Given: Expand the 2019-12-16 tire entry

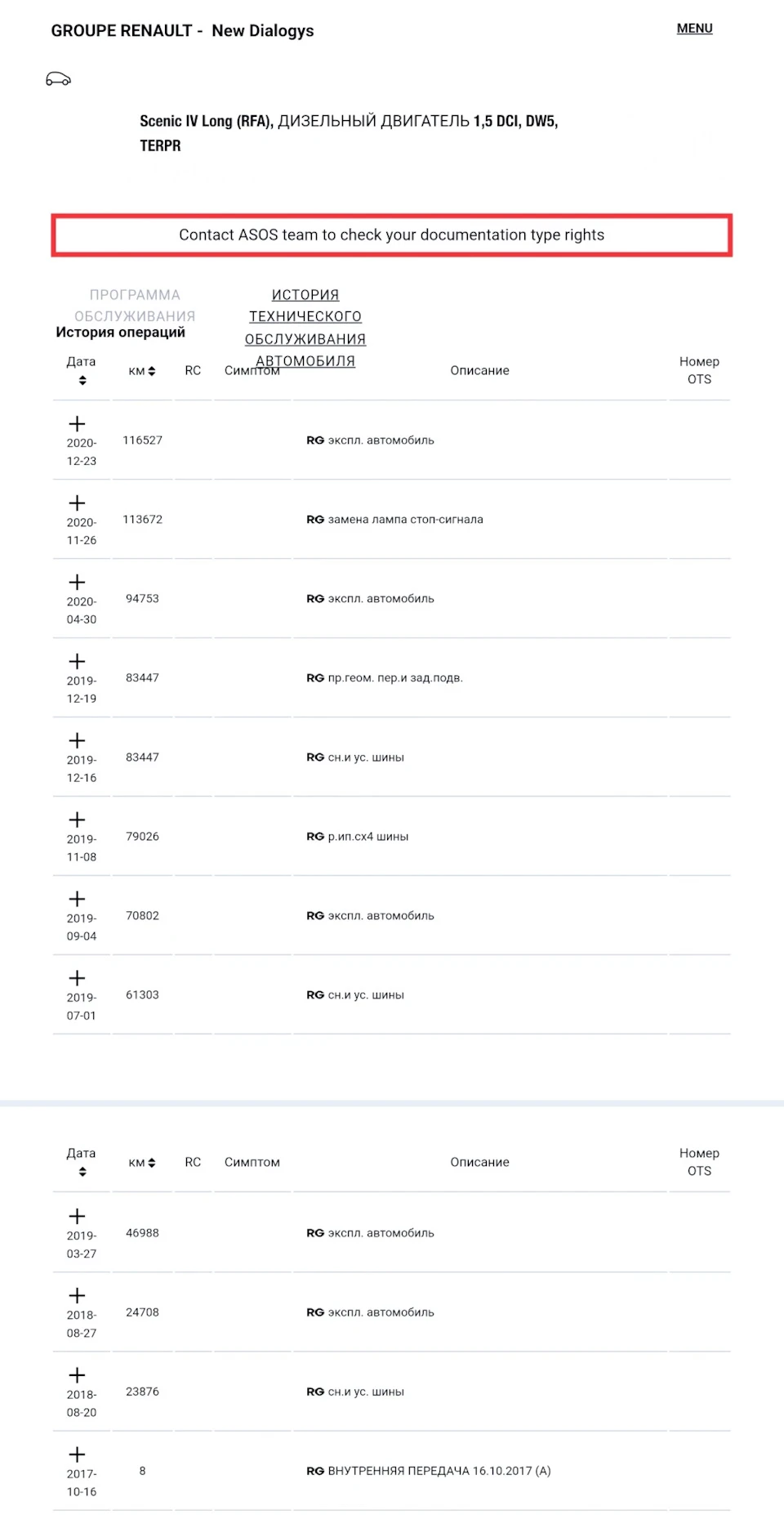Looking at the screenshot, I should [77, 740].
